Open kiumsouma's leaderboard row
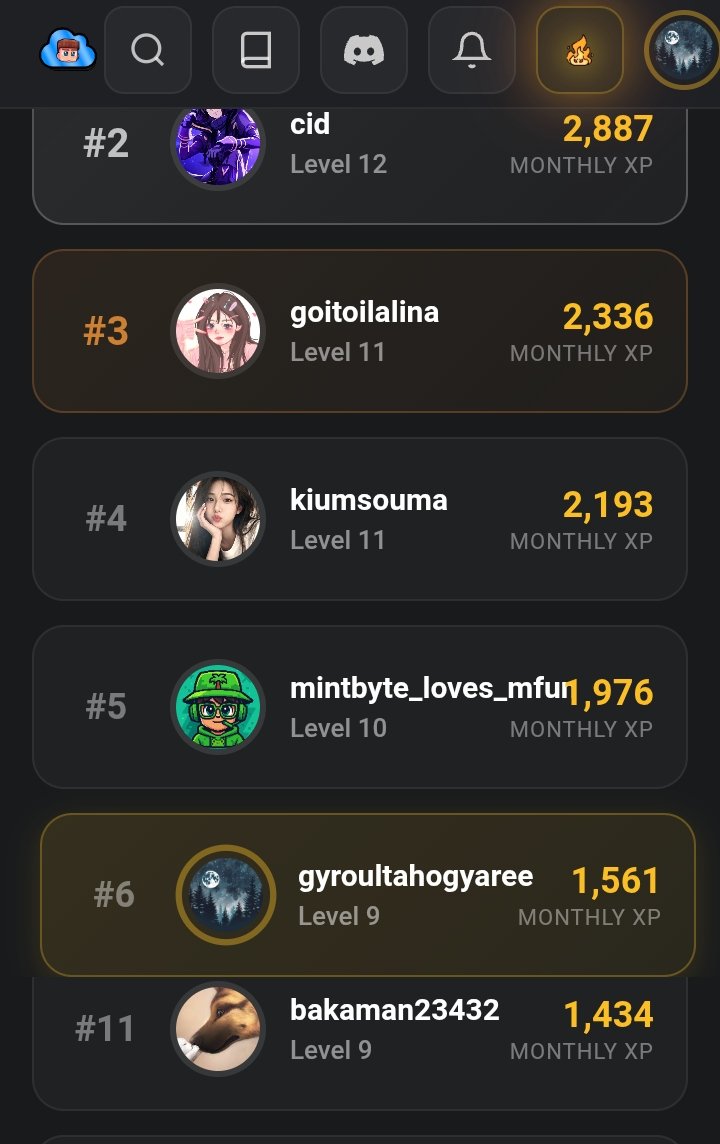 click(x=360, y=519)
